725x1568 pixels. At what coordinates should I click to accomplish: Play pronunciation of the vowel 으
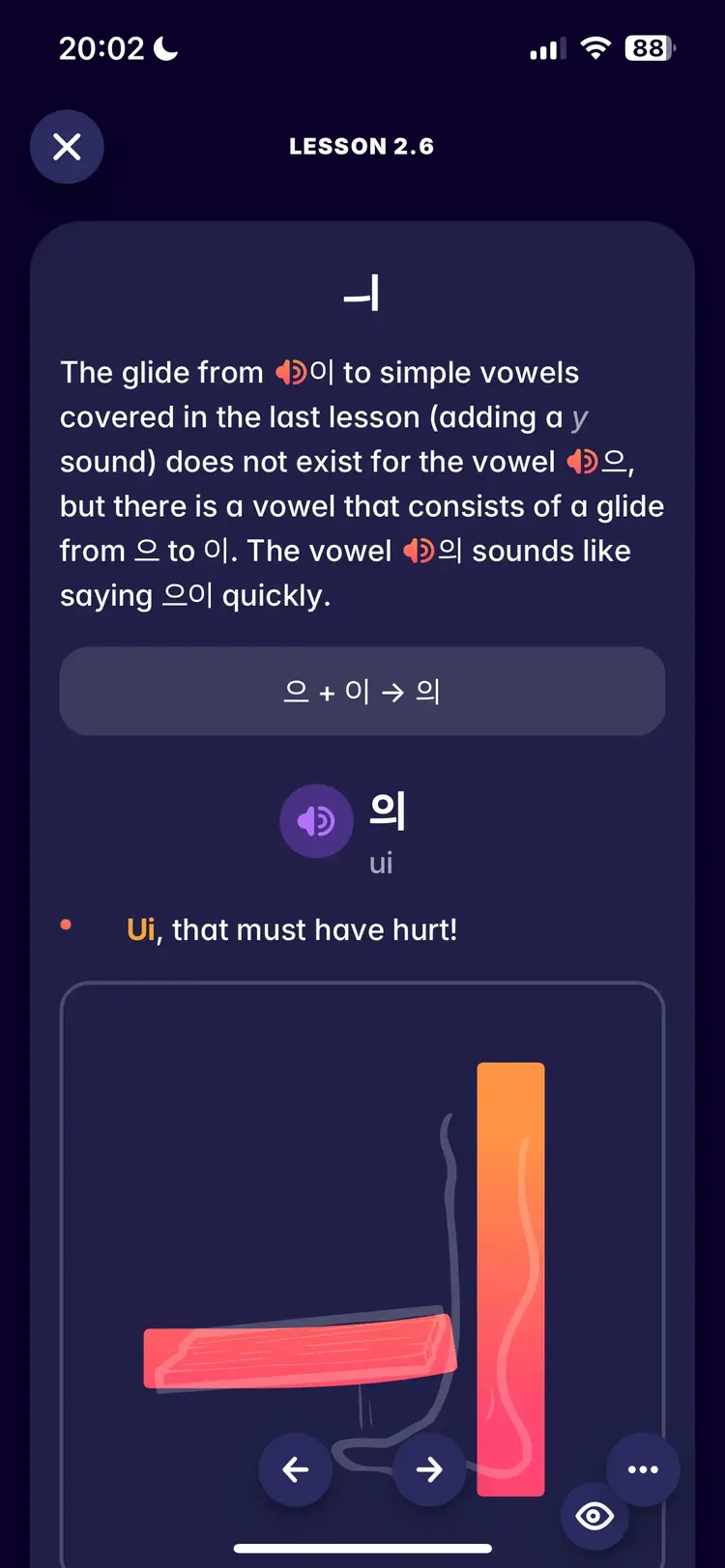582,462
